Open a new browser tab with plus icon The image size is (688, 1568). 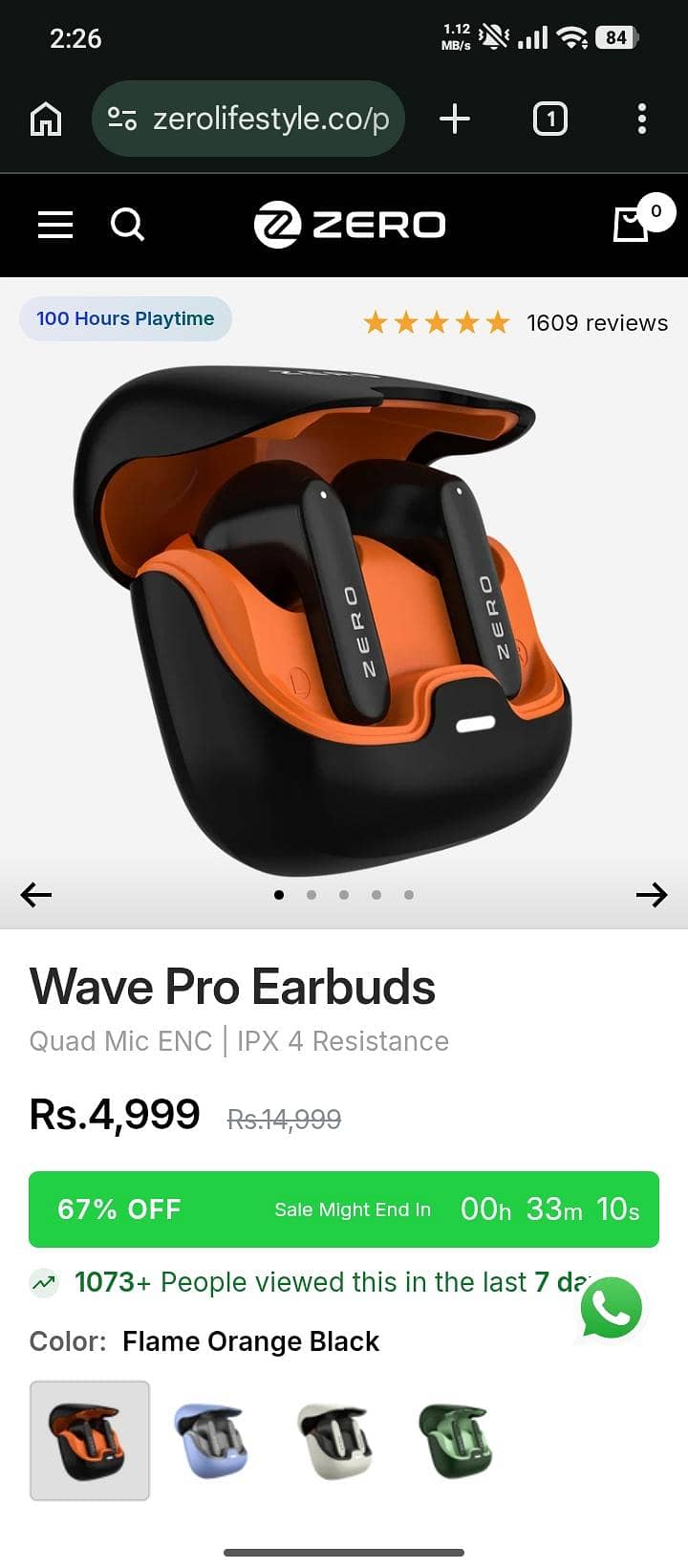(x=455, y=119)
